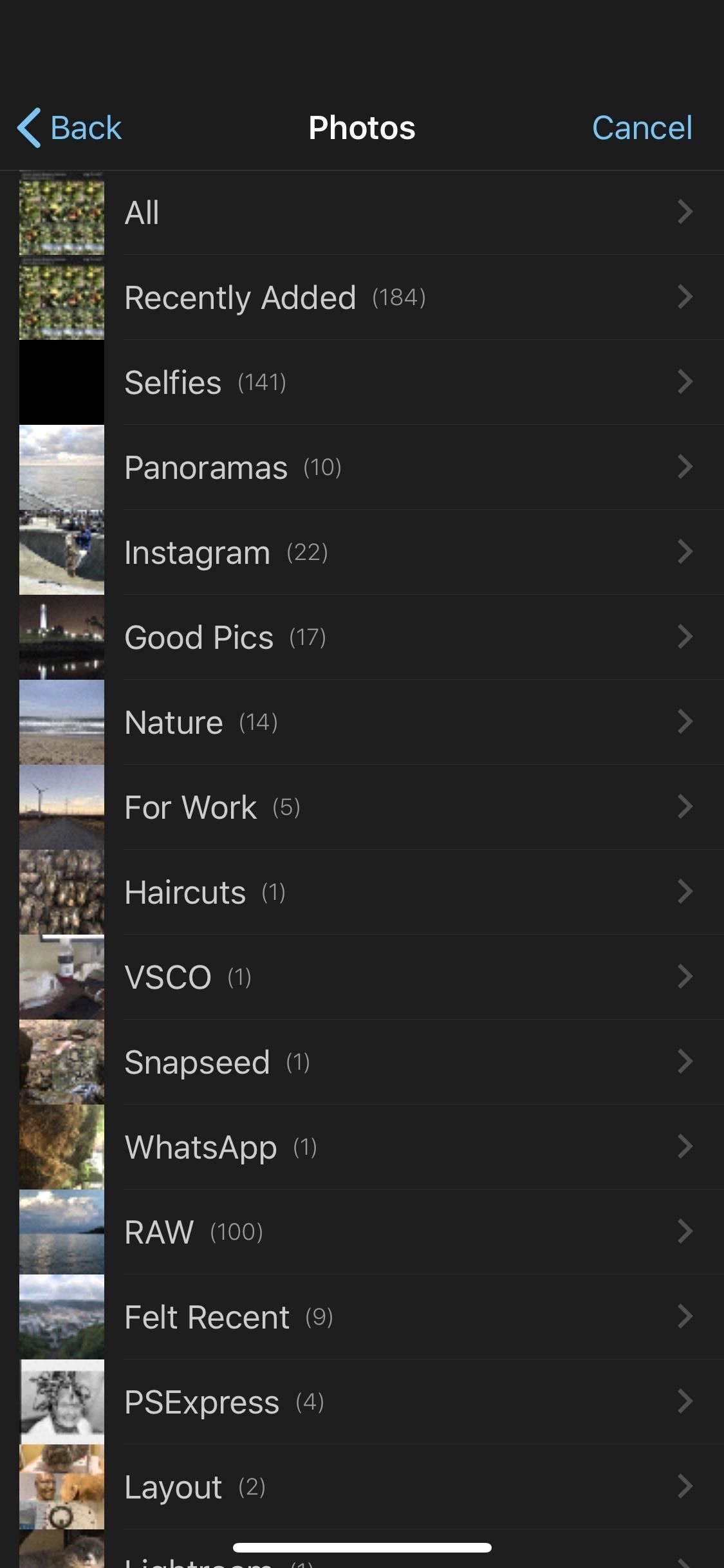Tap the Back chevron icon
724x1568 pixels.
point(29,127)
